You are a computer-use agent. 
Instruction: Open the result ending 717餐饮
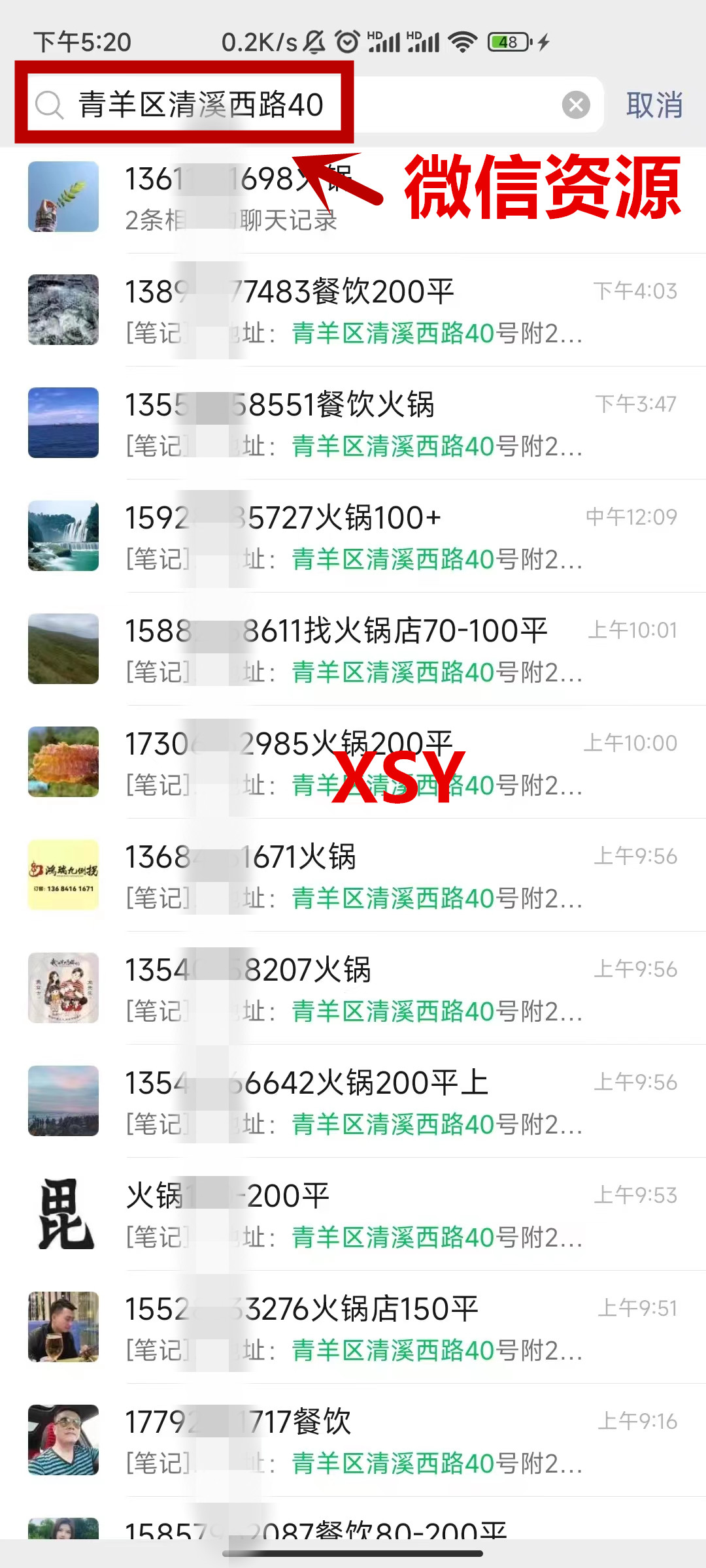pos(366,1441)
